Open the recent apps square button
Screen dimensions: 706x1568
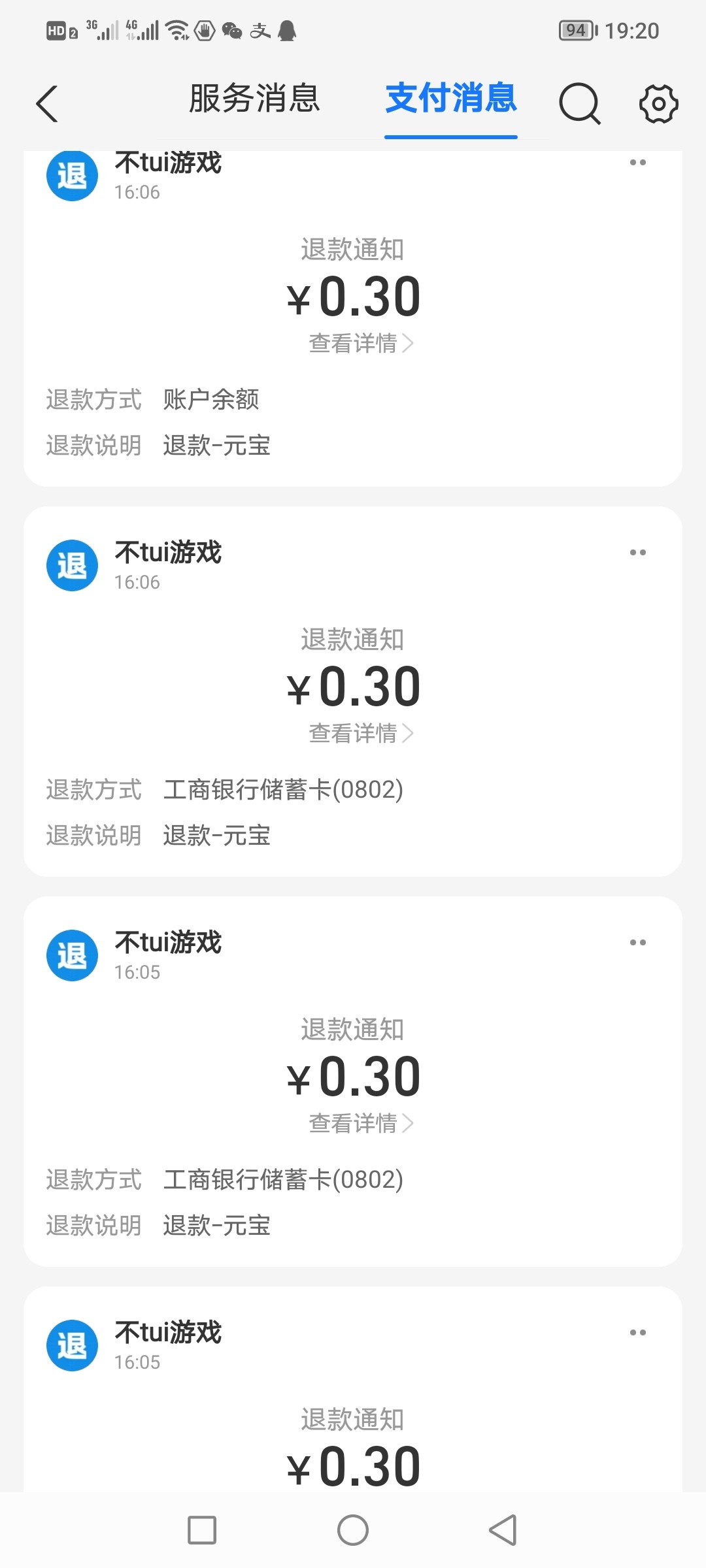202,1530
